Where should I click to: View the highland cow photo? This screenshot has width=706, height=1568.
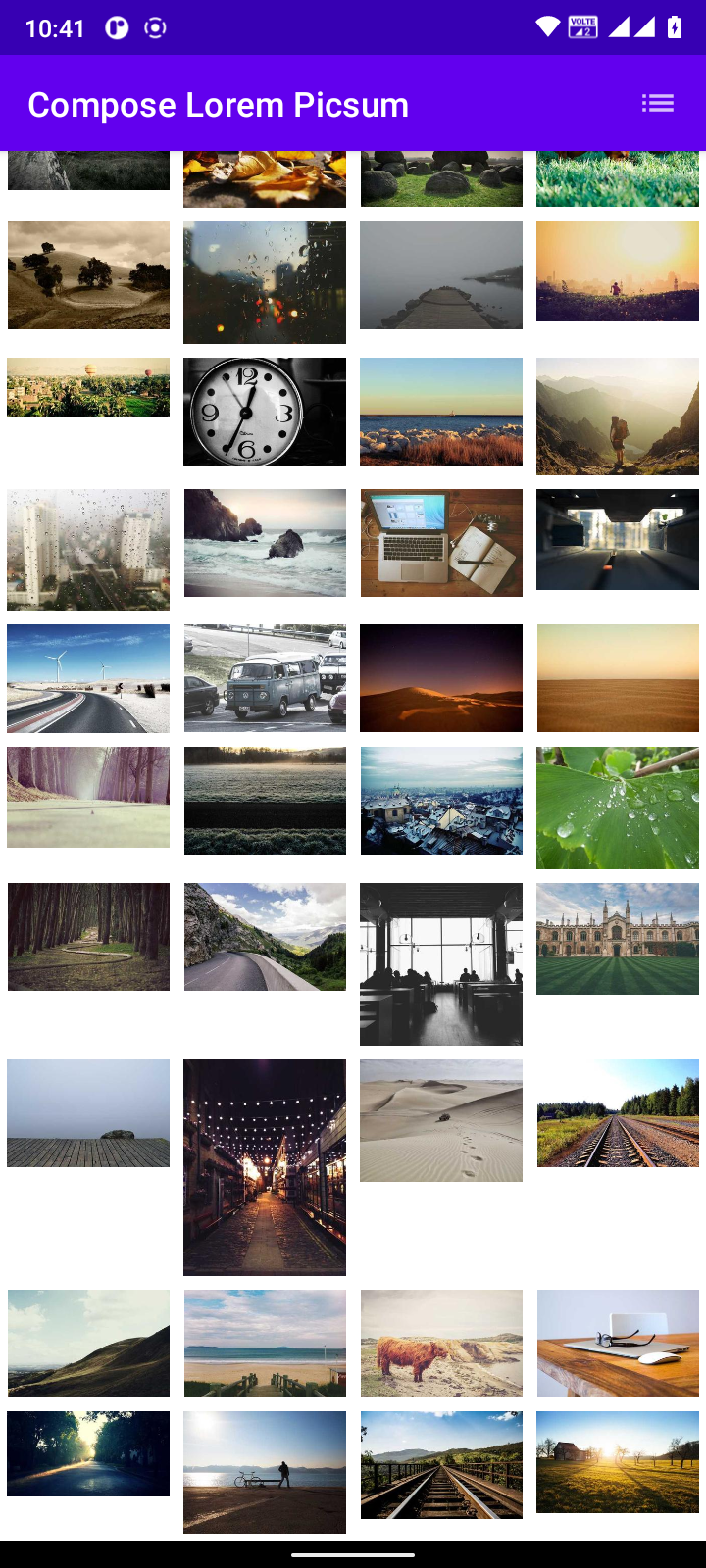[x=441, y=1344]
